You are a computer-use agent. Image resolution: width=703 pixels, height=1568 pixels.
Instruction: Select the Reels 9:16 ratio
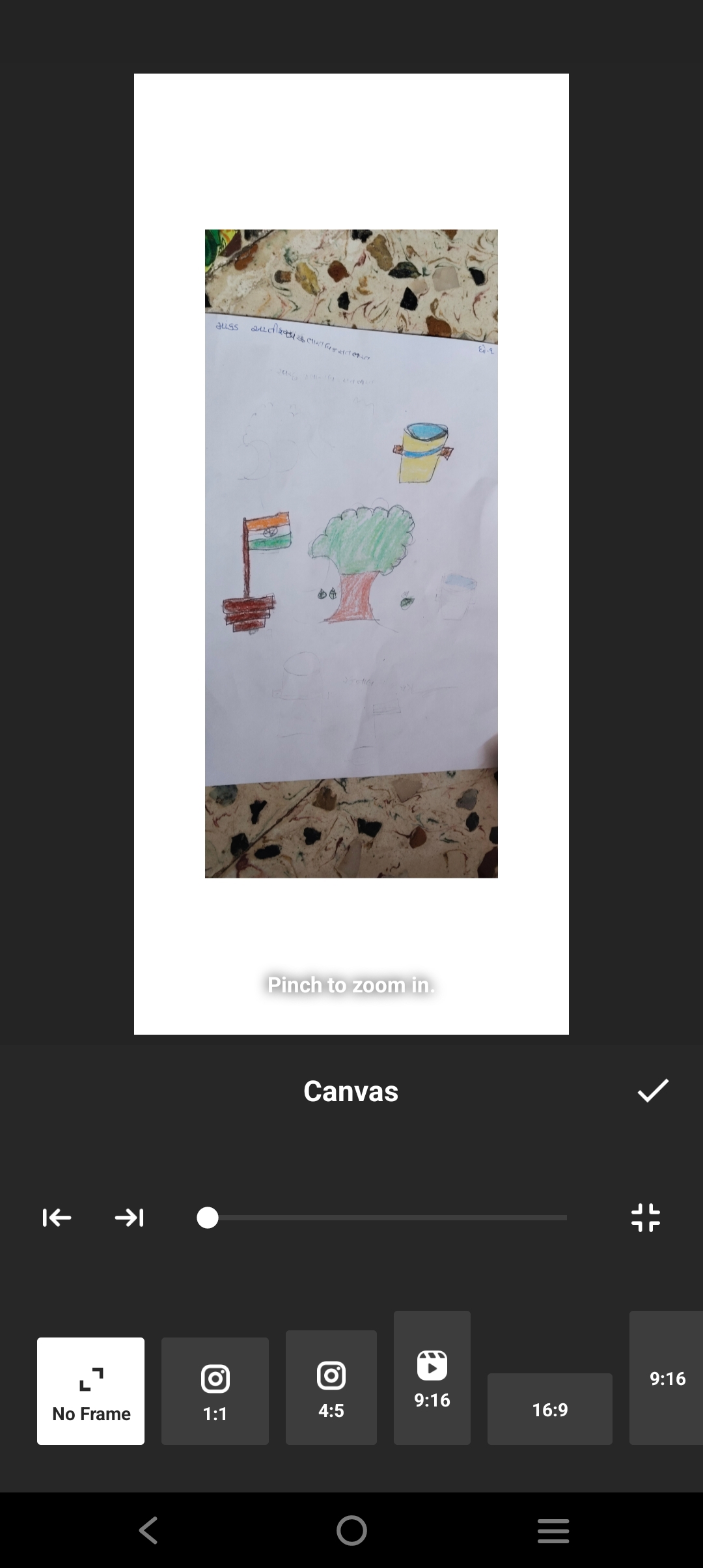coord(432,1378)
